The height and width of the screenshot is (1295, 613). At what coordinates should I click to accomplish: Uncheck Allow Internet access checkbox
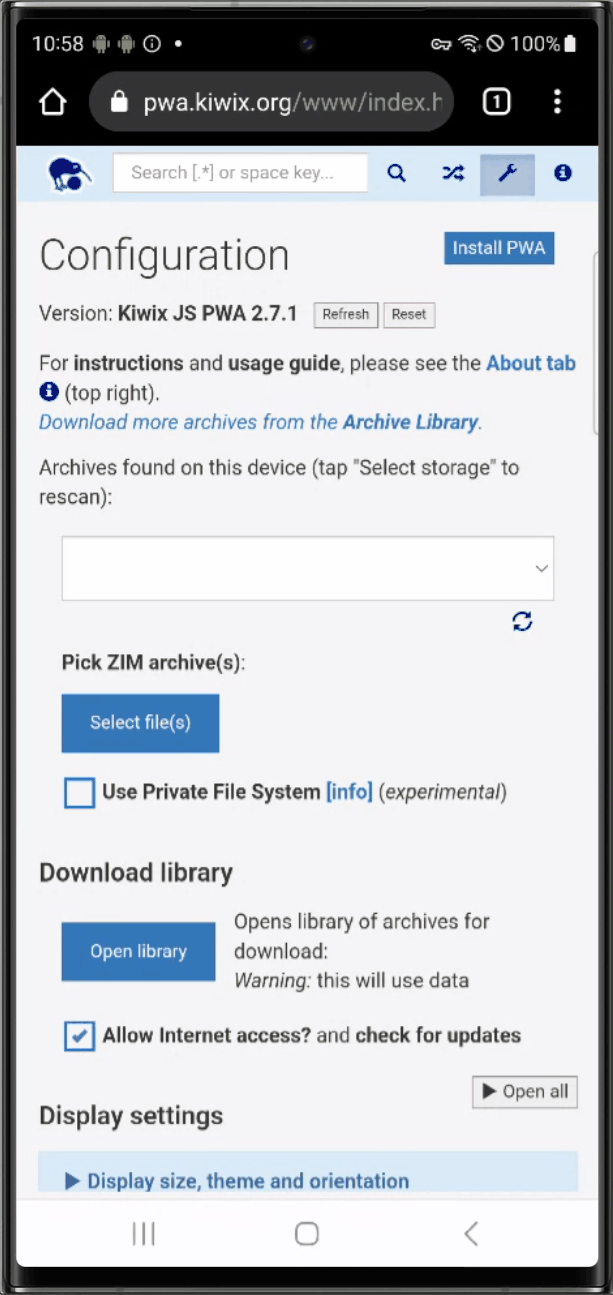coord(80,1036)
